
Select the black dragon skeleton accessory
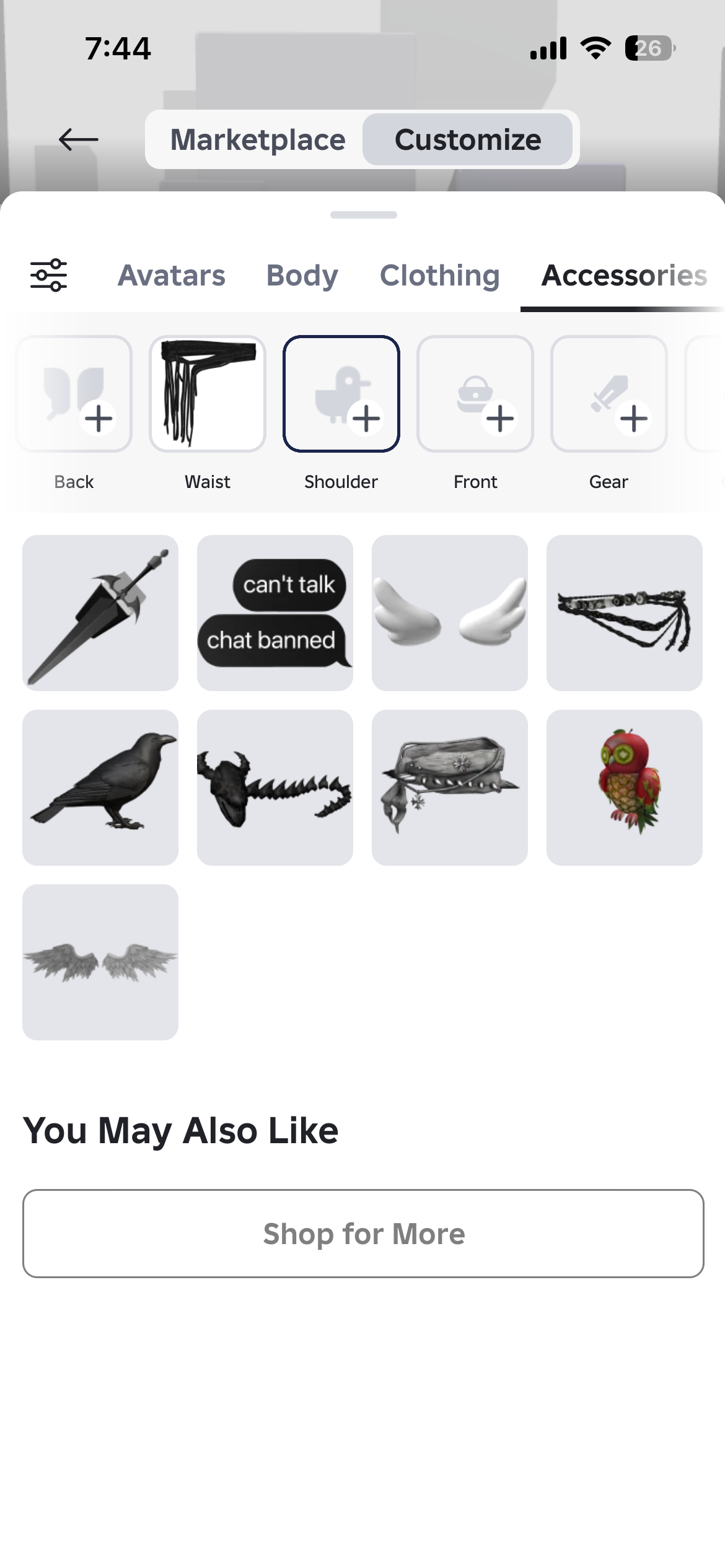coord(275,788)
